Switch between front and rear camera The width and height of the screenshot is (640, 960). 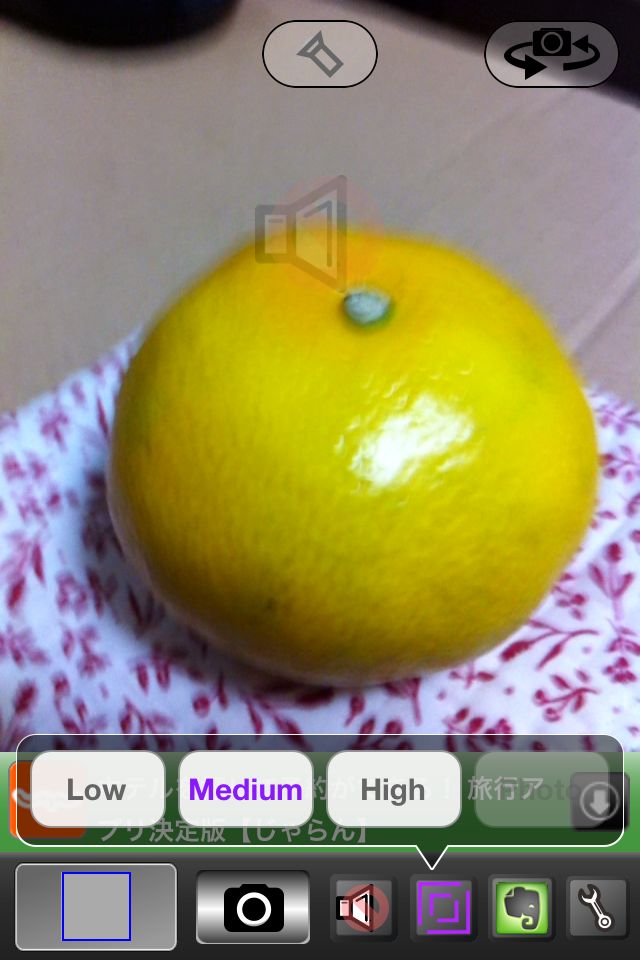(550, 53)
